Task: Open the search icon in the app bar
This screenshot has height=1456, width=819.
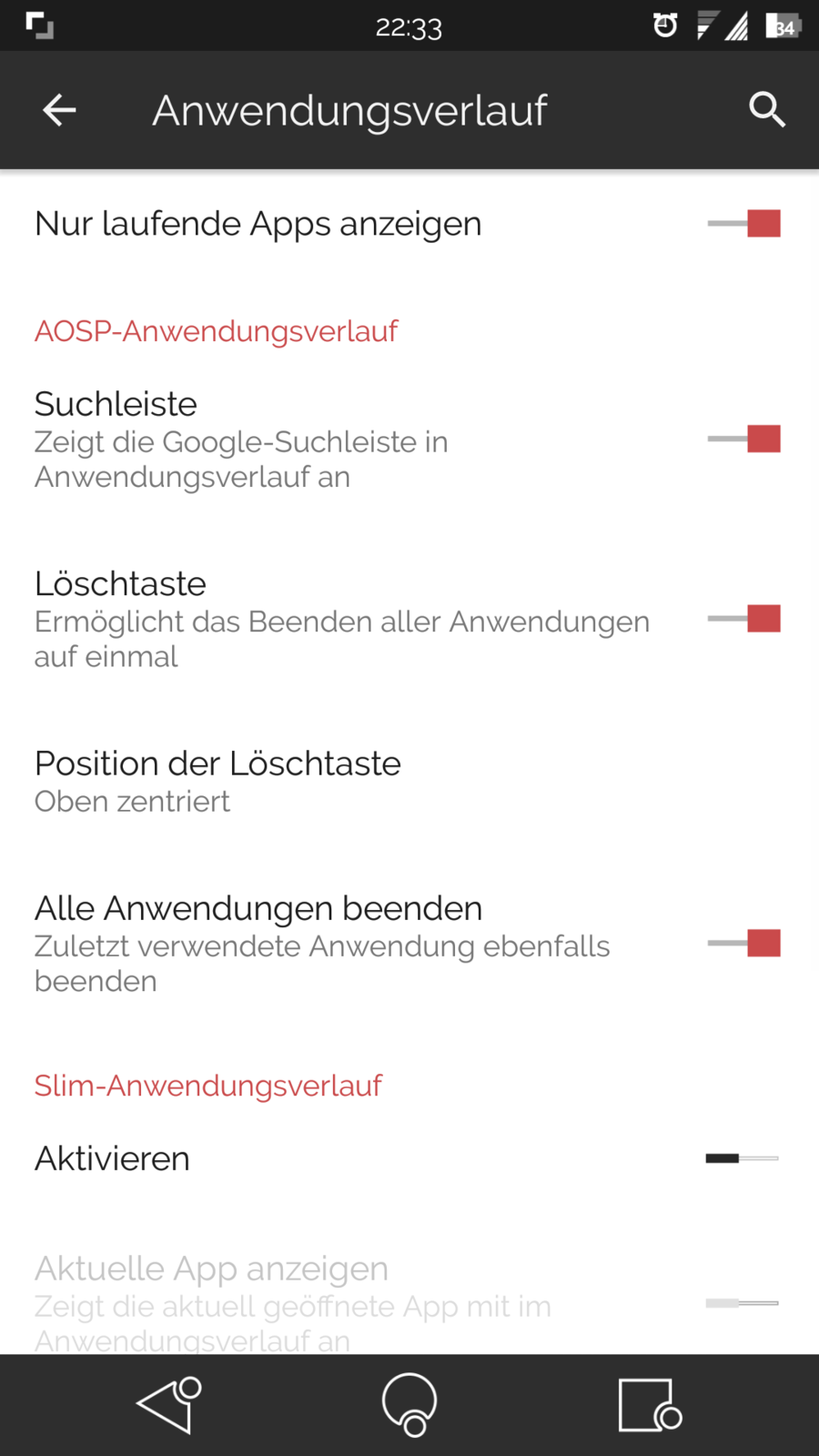Action: [766, 110]
